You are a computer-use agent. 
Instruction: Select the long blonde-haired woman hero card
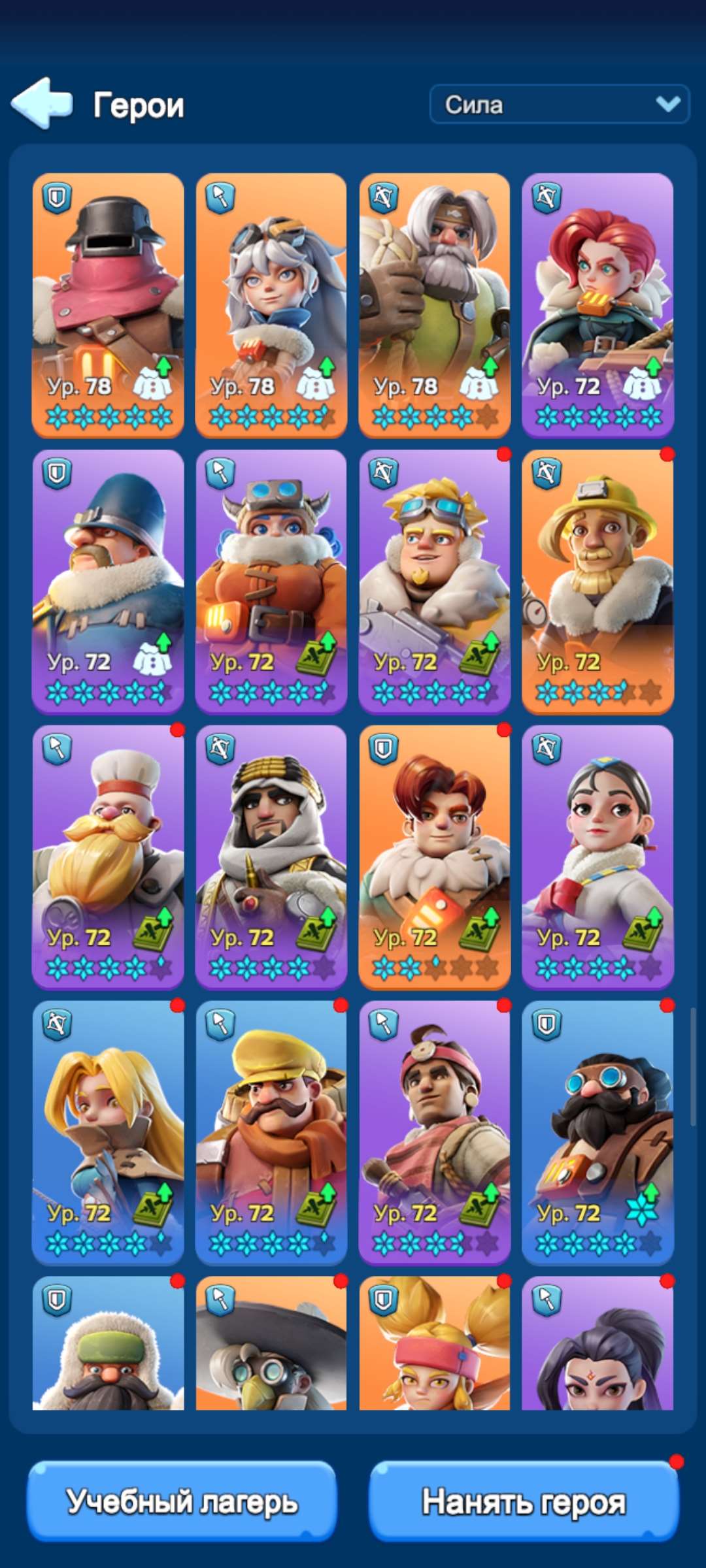pos(108,1133)
